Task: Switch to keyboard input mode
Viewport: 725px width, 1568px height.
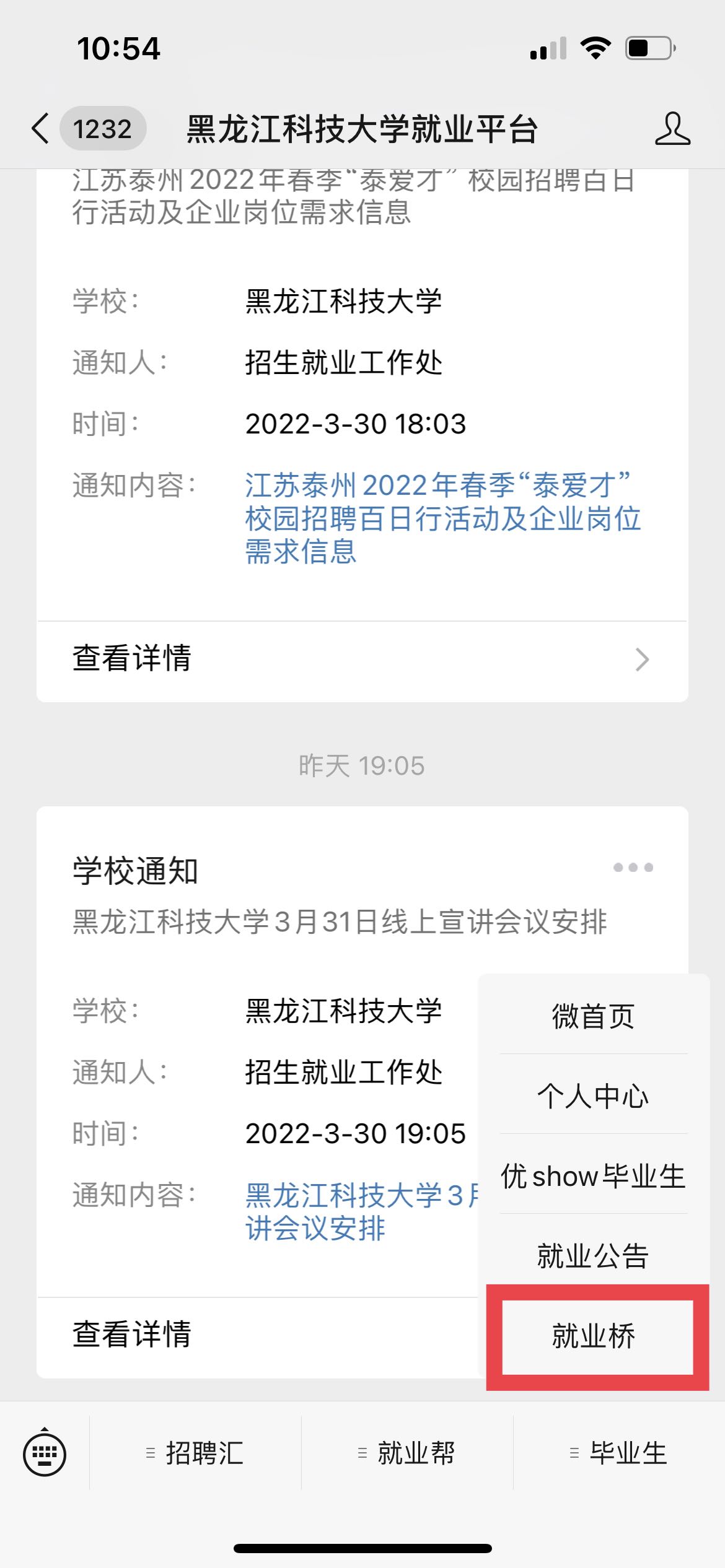Action: (45, 1453)
